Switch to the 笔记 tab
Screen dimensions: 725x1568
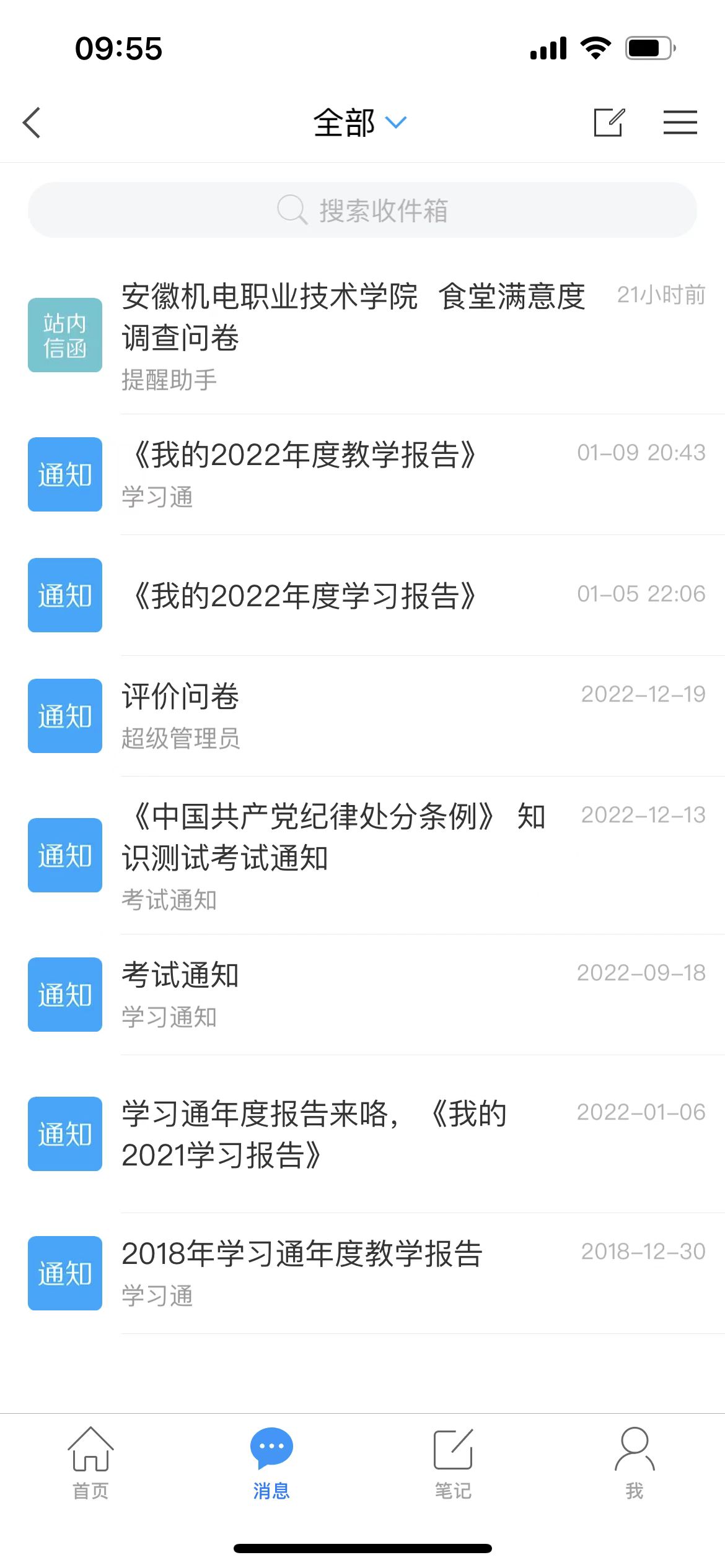click(x=453, y=1463)
